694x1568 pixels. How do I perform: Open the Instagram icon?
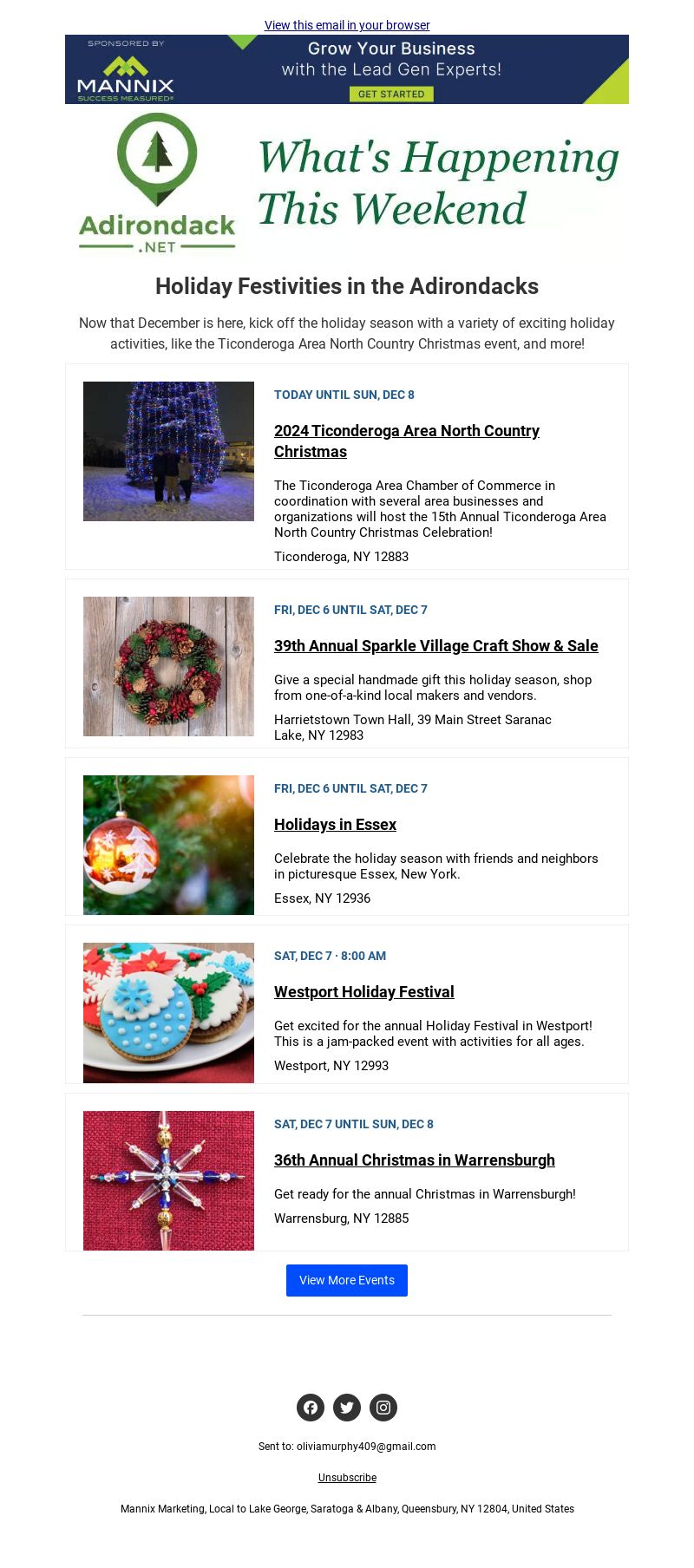tap(383, 1407)
